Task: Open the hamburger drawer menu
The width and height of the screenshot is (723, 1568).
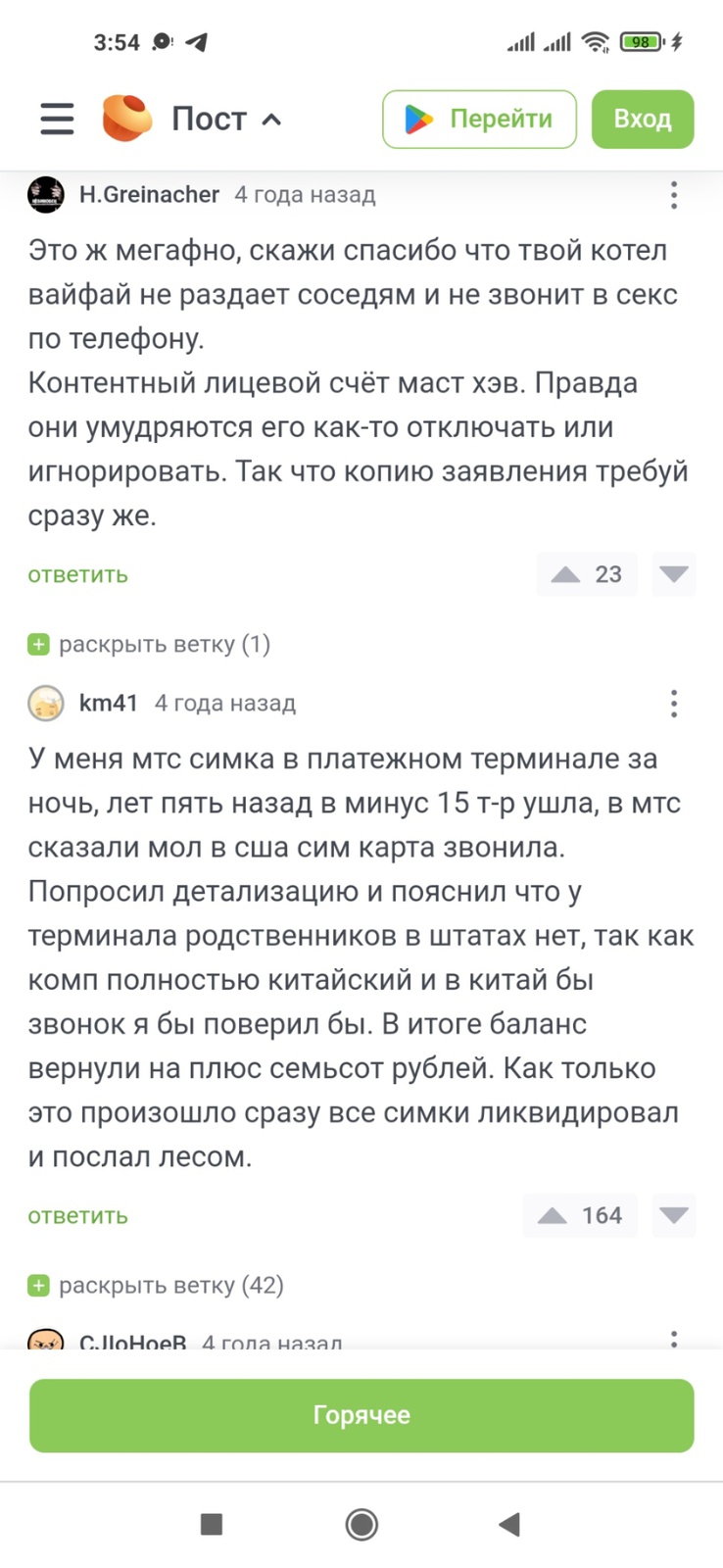Action: tap(57, 119)
